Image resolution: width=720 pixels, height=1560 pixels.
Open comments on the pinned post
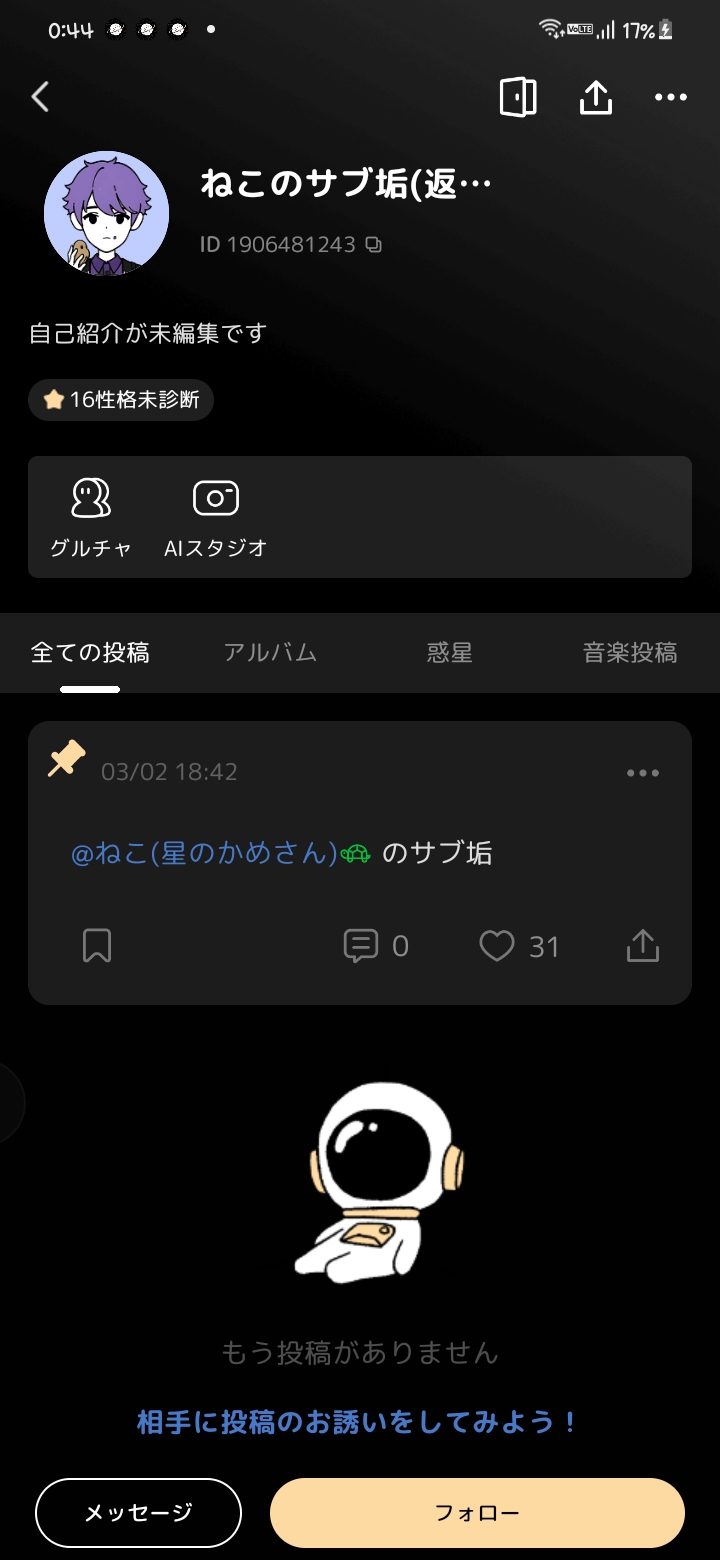coord(362,945)
